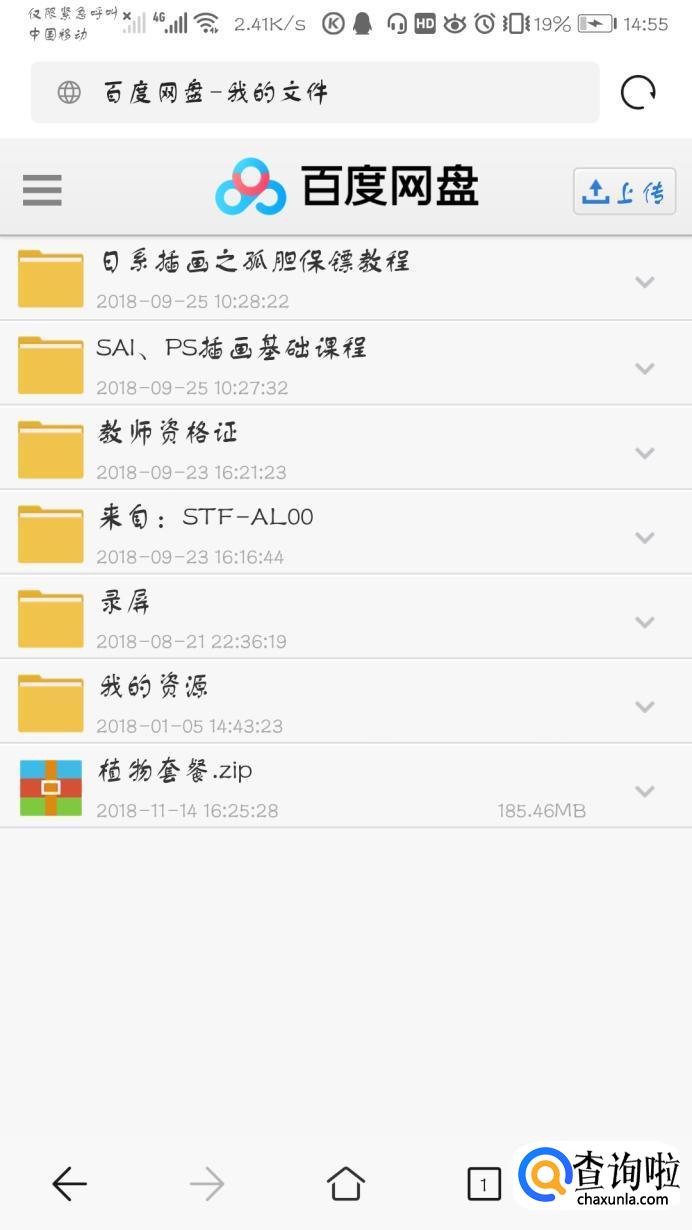Open the 我的资源 folder

tap(153, 687)
